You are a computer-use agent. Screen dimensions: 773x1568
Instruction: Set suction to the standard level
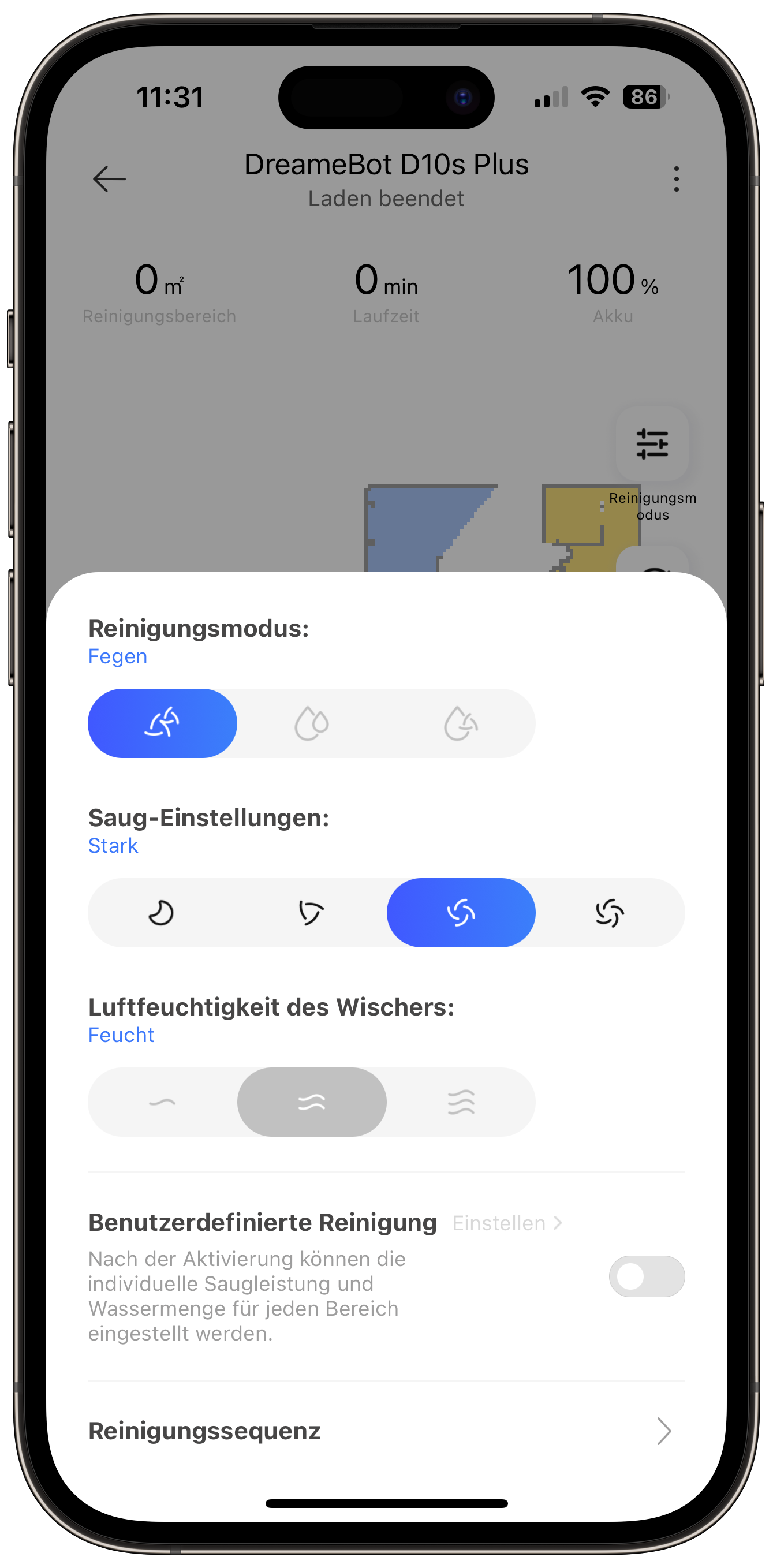click(x=312, y=912)
